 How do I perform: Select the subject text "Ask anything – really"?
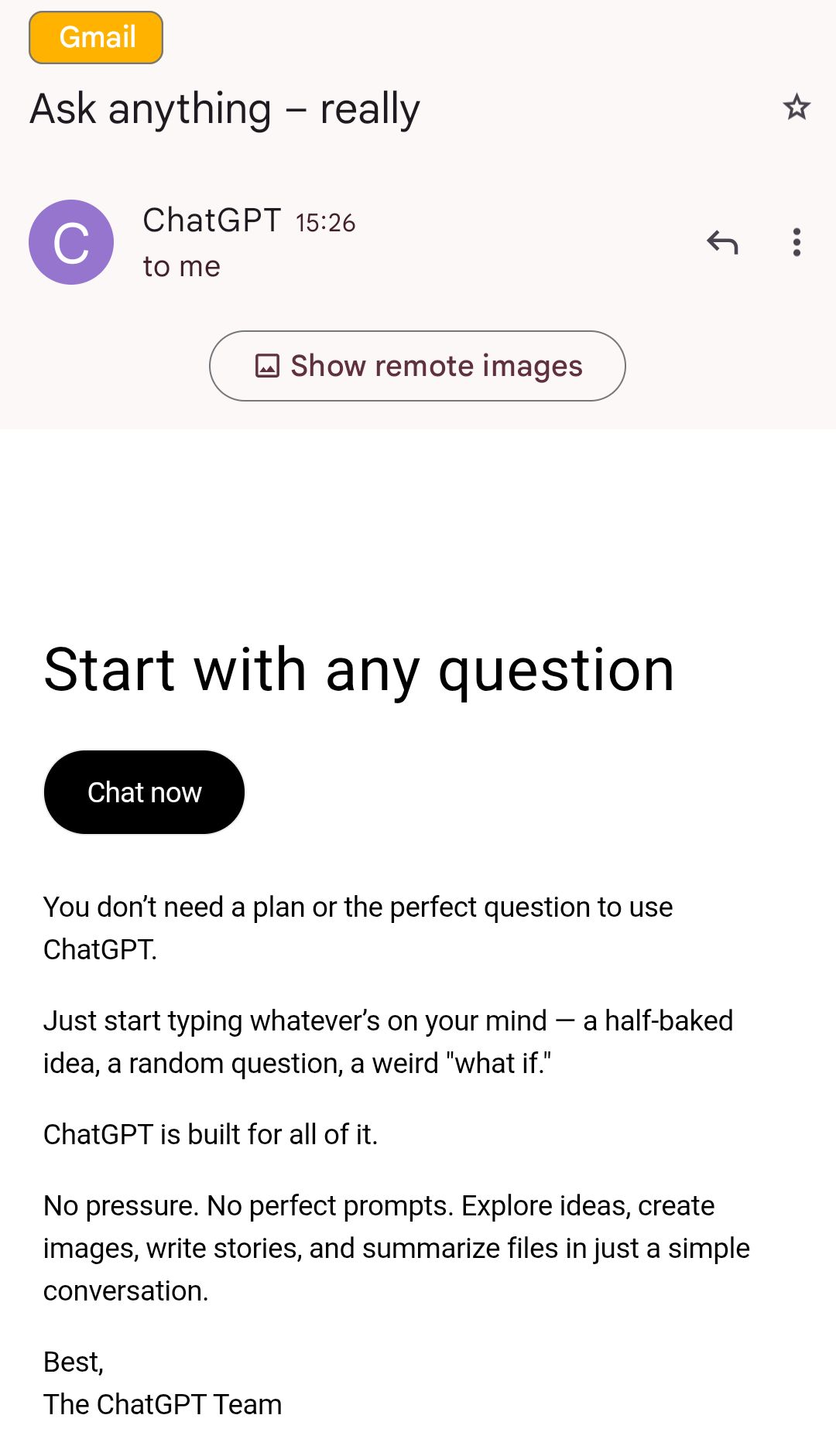coord(223,108)
